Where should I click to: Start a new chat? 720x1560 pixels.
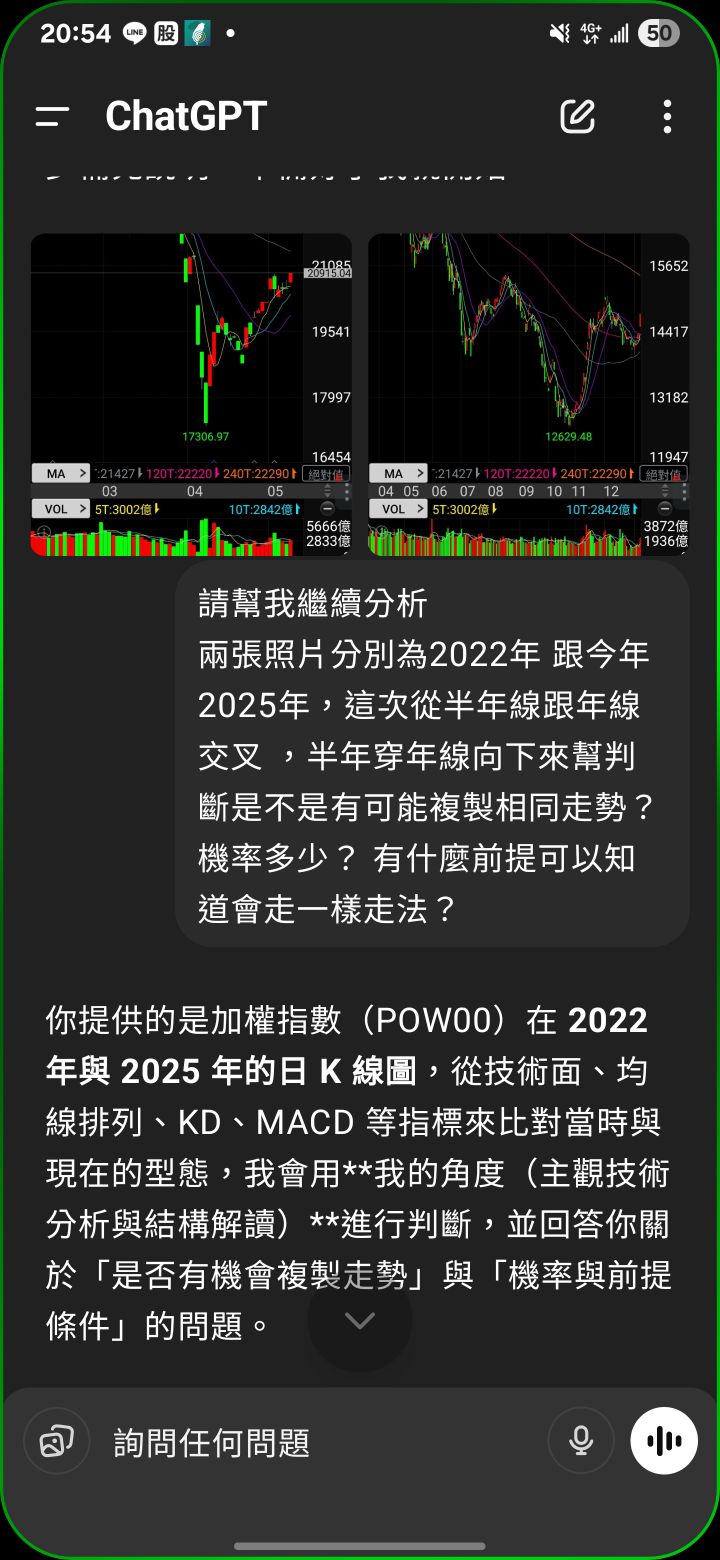[577, 117]
